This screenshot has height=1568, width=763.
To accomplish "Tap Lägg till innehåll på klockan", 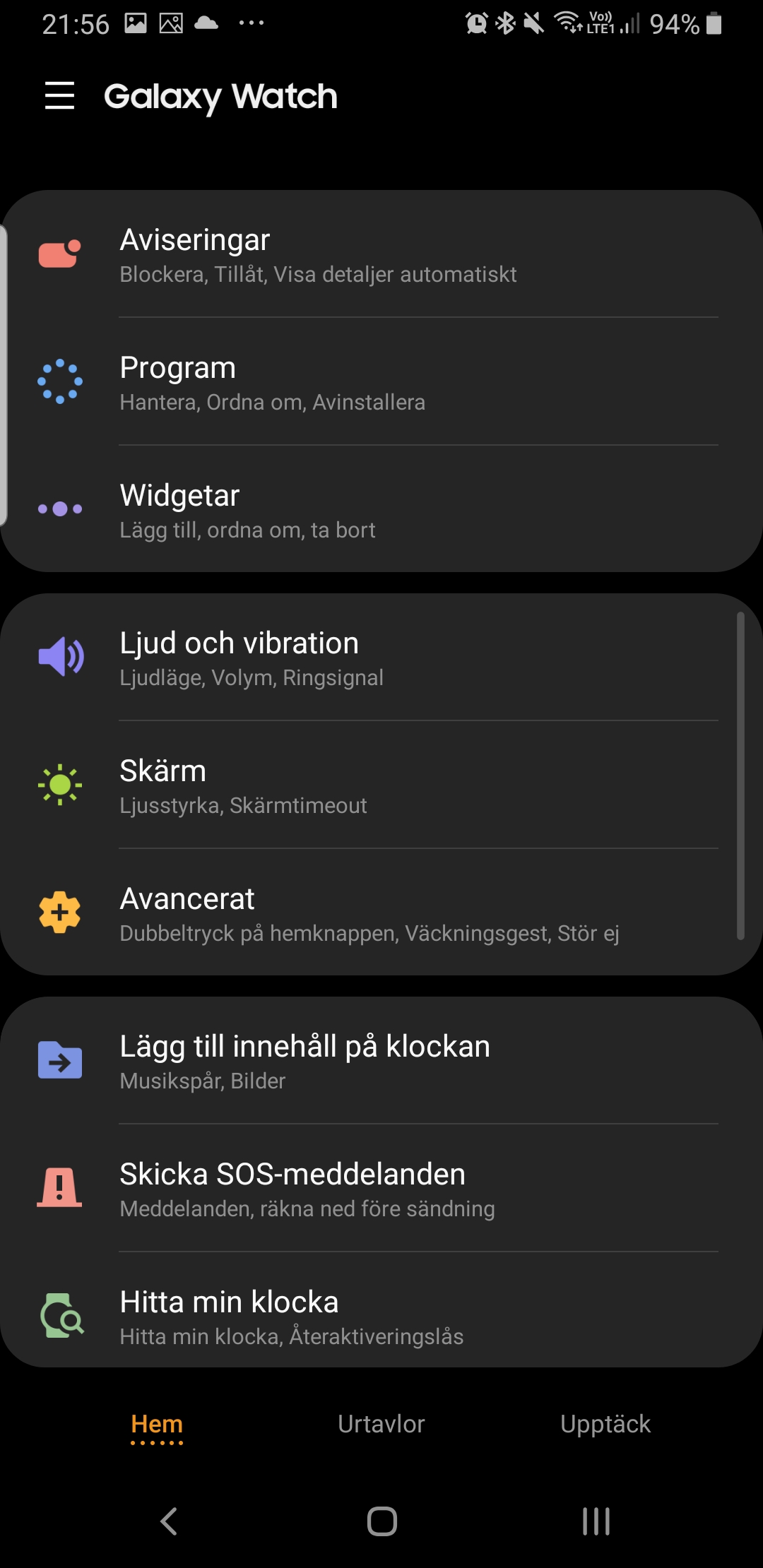I will (x=381, y=1061).
